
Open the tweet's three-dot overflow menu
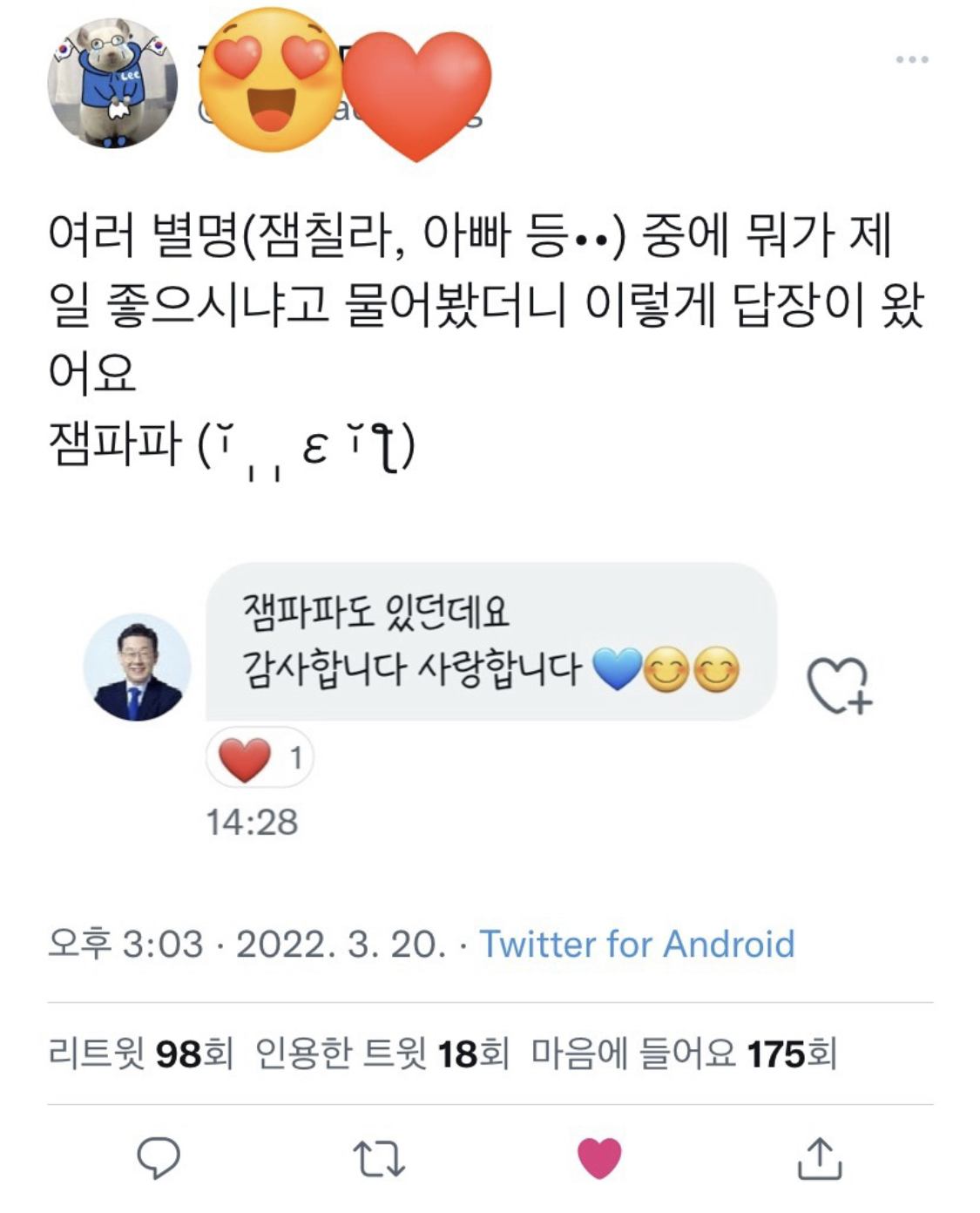point(911,59)
